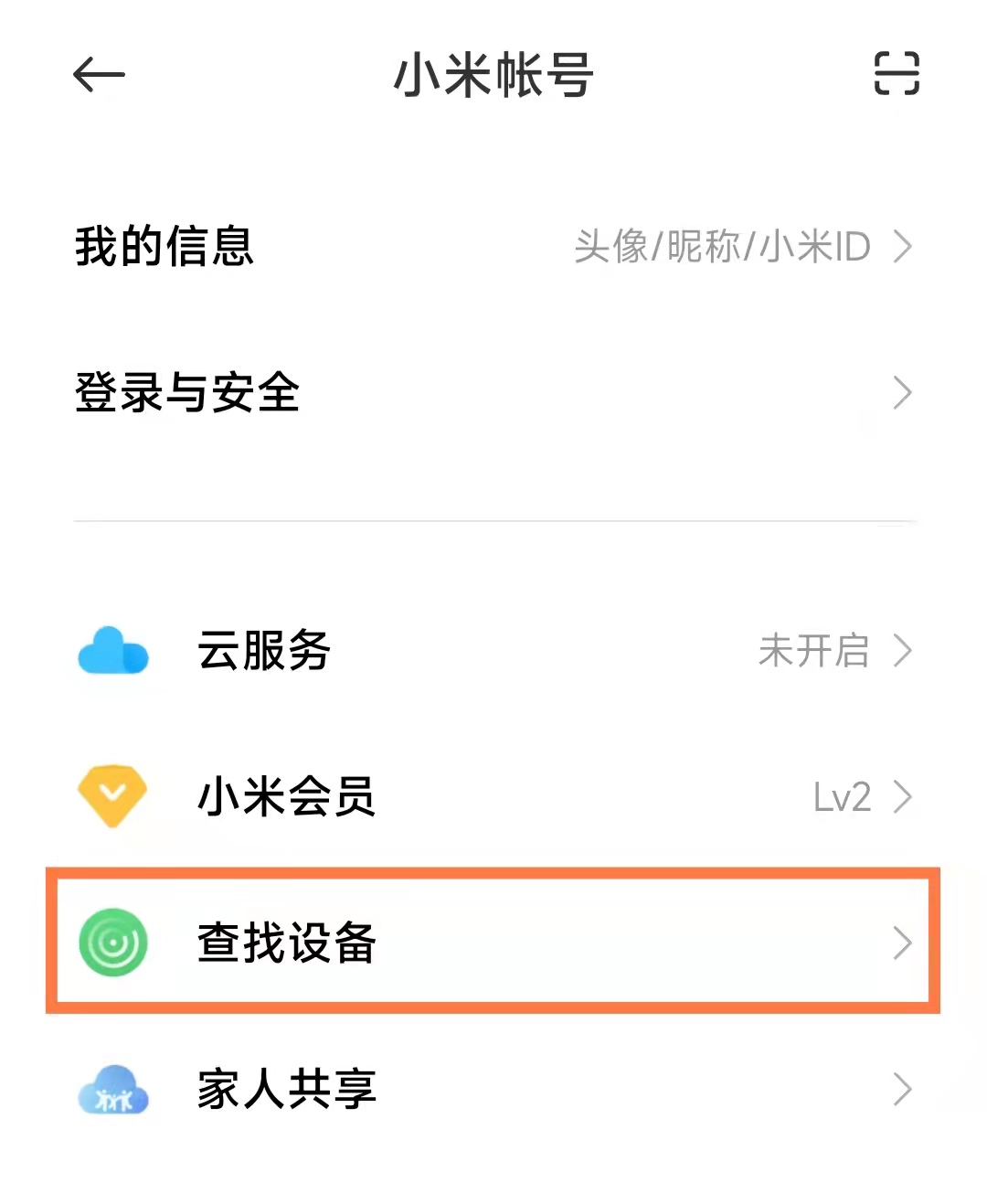Screen dimensions: 987x1204
Task: Expand the 我的信息 row chevron
Action: pos(903,245)
